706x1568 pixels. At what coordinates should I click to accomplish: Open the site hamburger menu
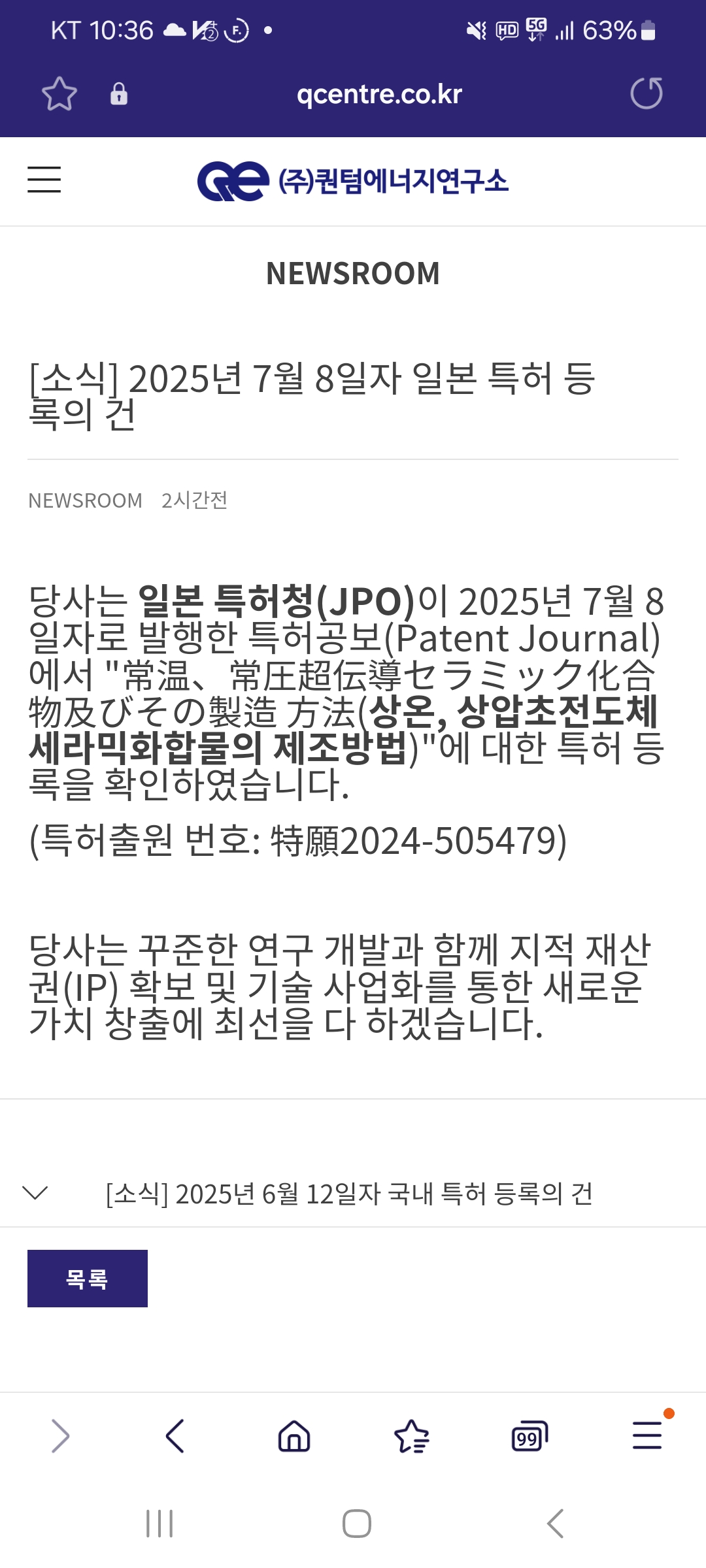click(x=44, y=180)
